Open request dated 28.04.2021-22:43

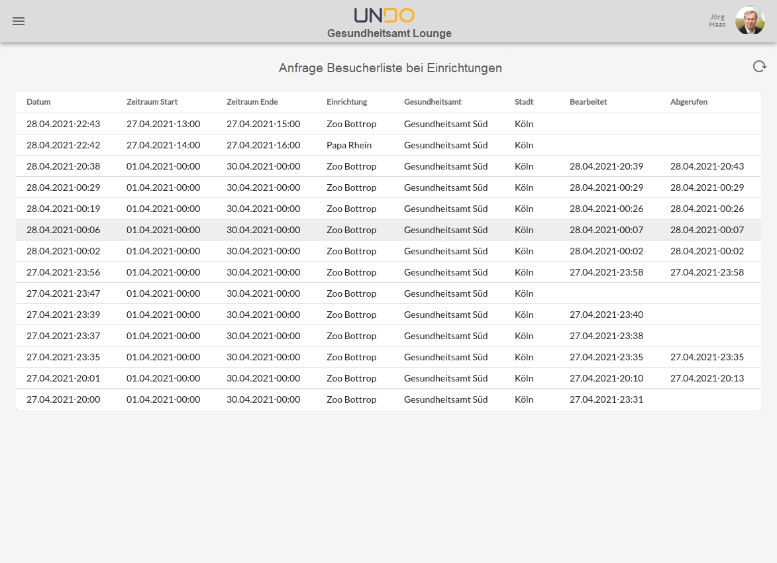click(x=63, y=124)
